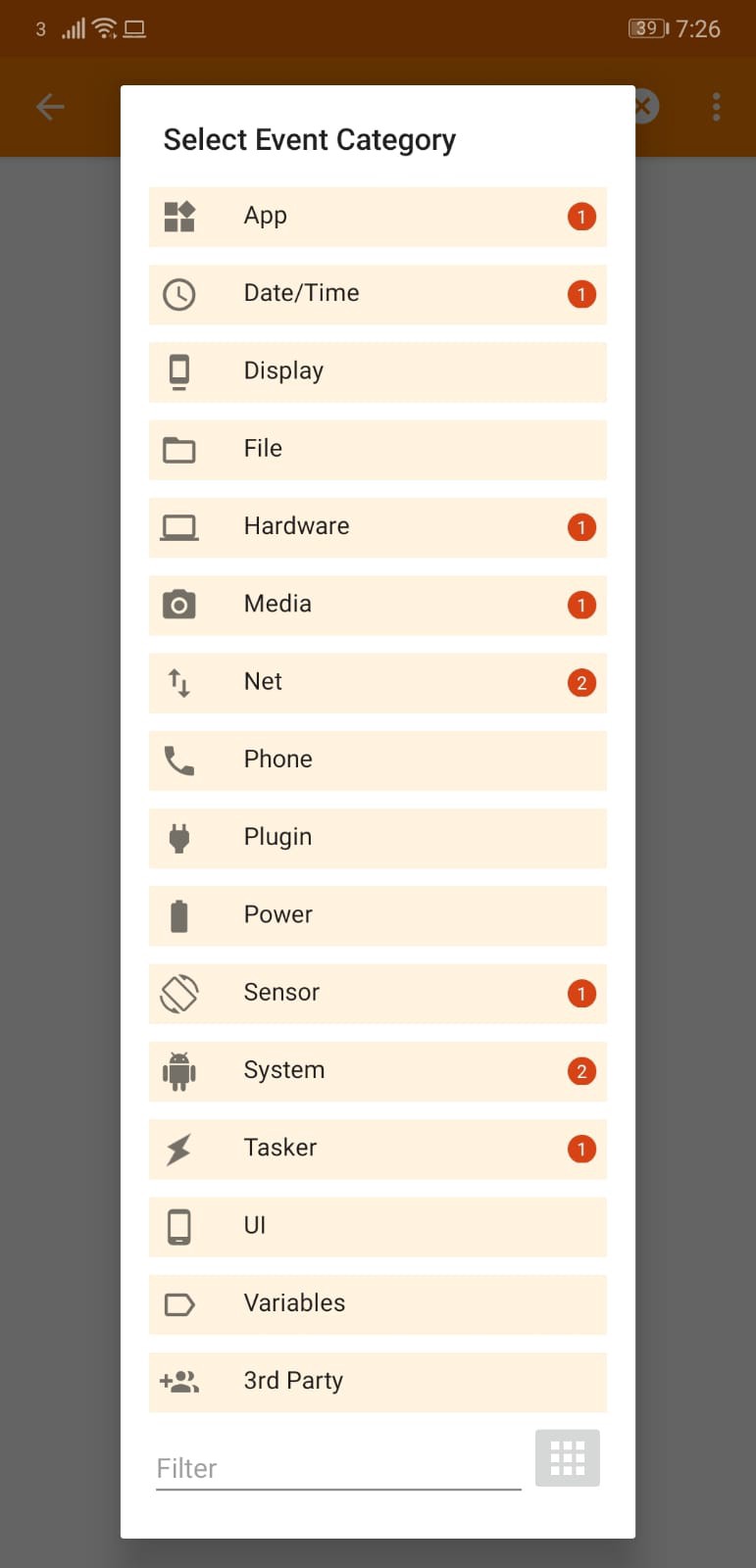Choose the Display category
Image resolution: width=756 pixels, height=1568 pixels.
[378, 371]
